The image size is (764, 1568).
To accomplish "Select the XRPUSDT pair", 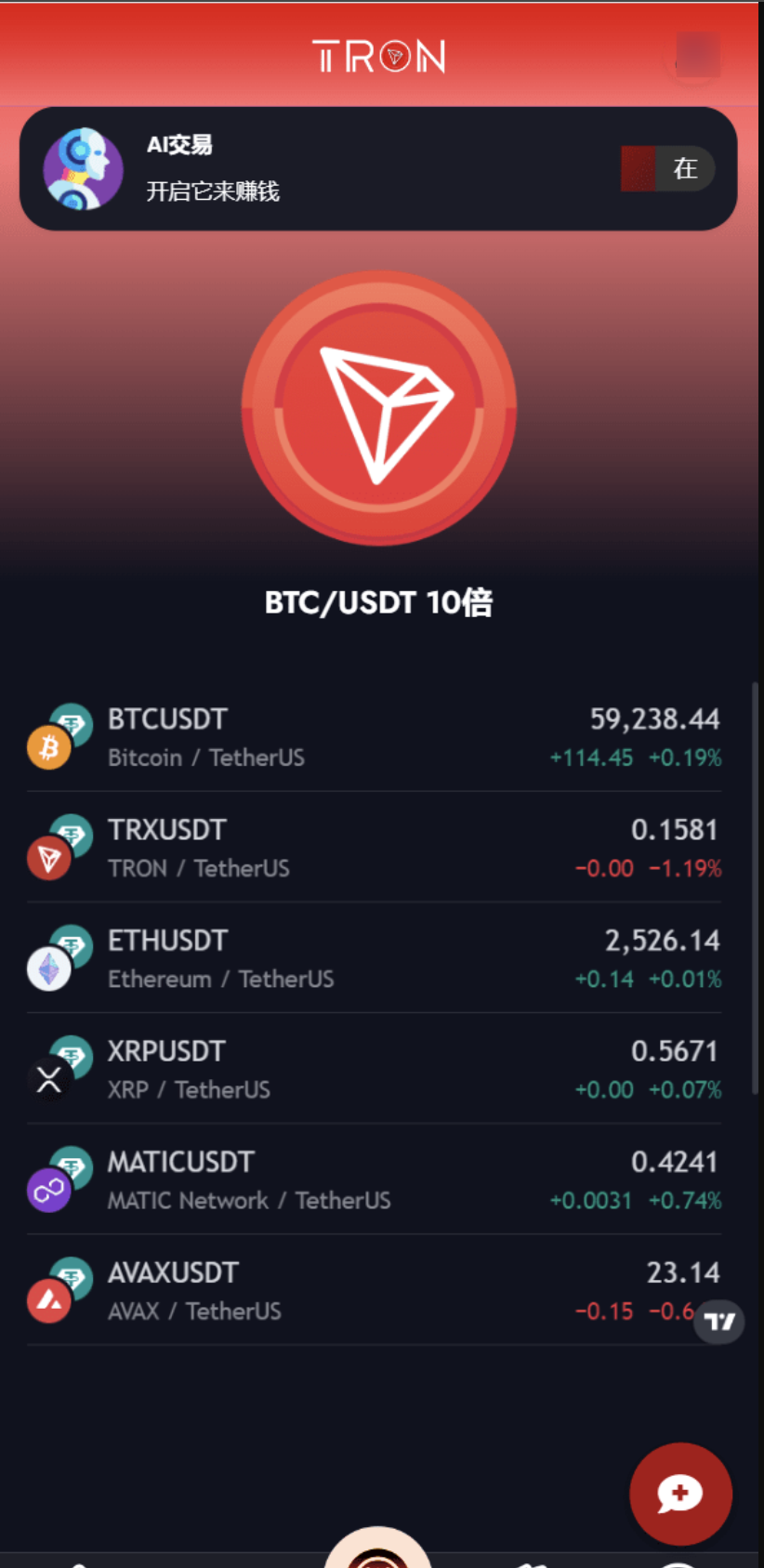I will (x=374, y=1069).
